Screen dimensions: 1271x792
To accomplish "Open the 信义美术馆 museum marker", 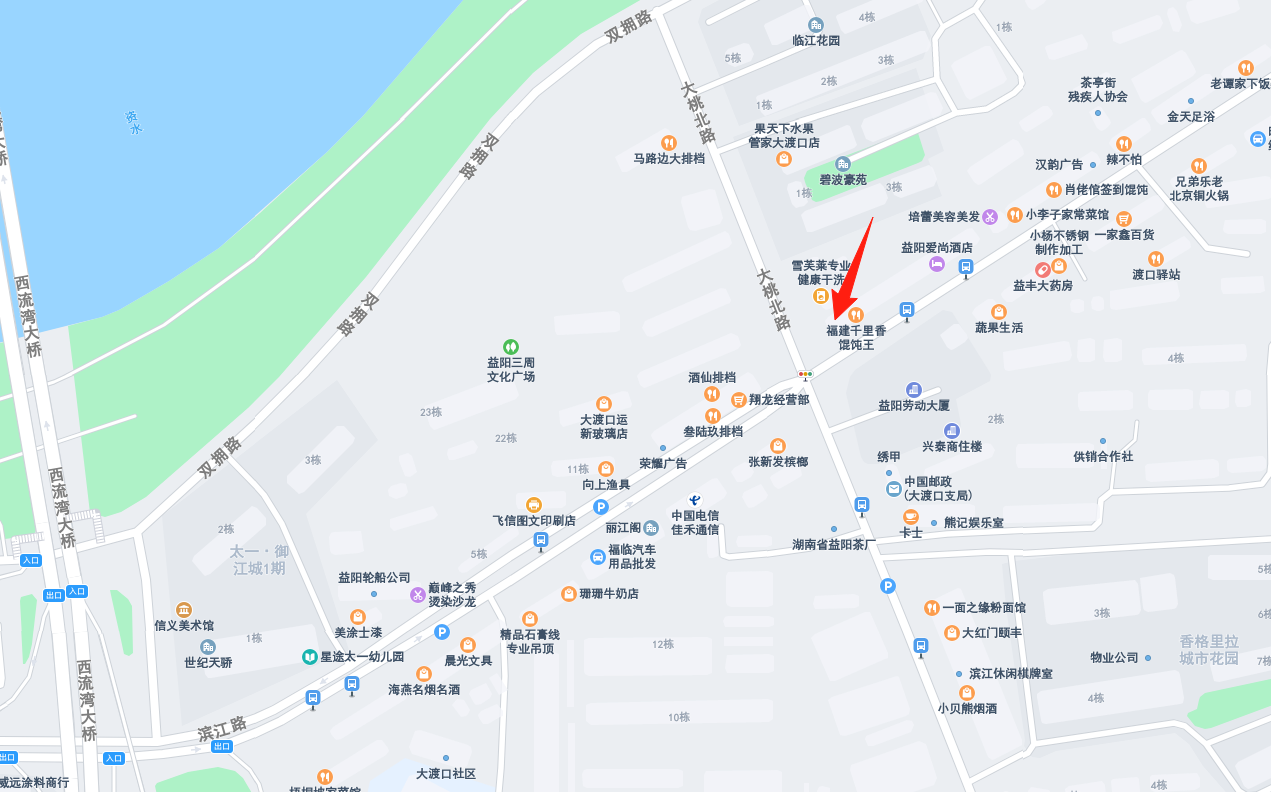I will pyautogui.click(x=184, y=609).
